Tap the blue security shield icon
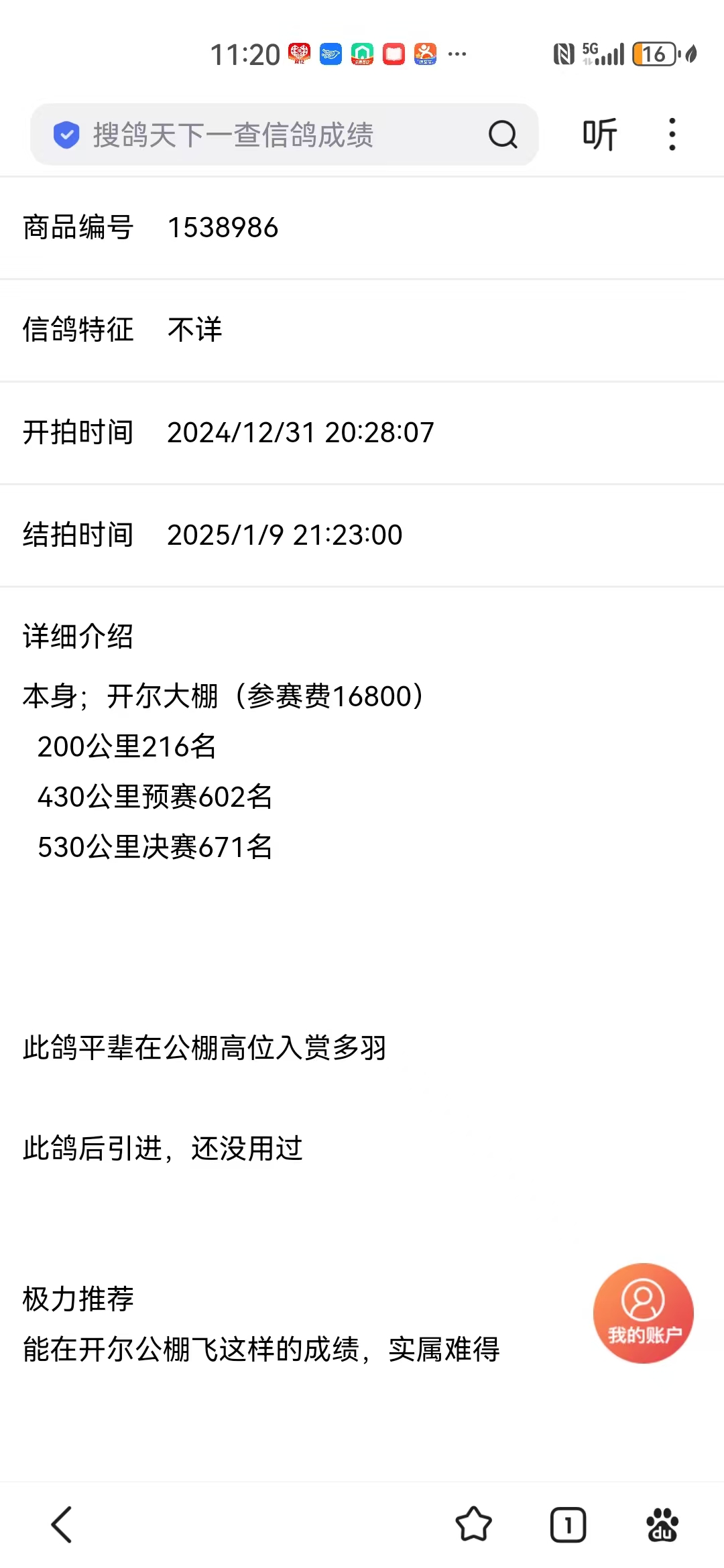The width and height of the screenshot is (724, 1568). pos(66,135)
